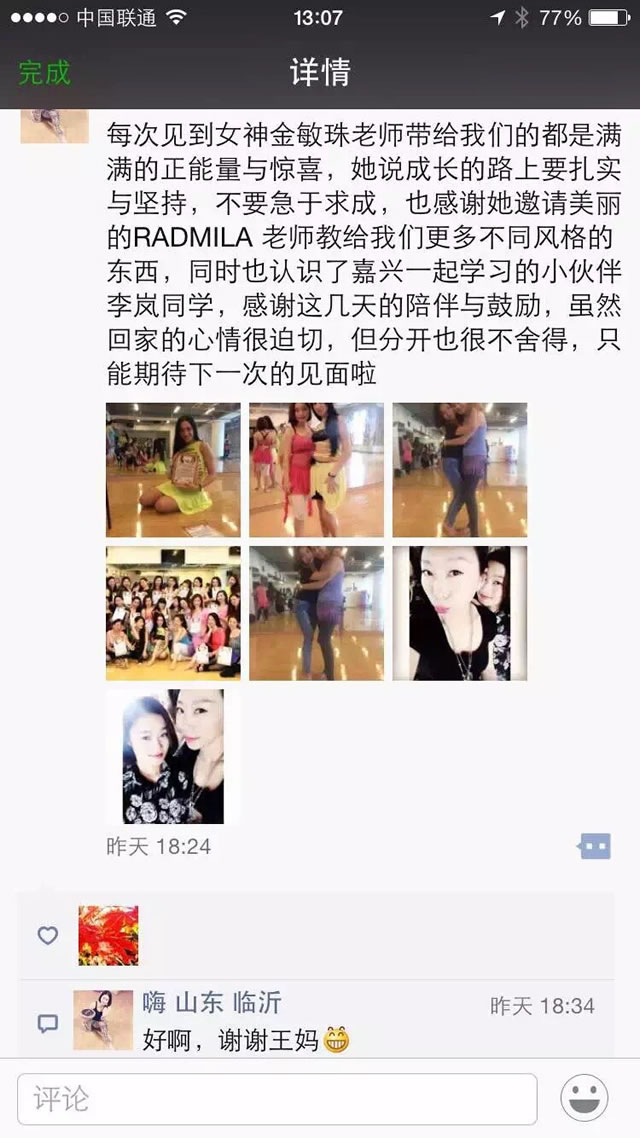Screen dimensions: 640x1138
Task: Open the emoji picker
Action: pos(585,1100)
